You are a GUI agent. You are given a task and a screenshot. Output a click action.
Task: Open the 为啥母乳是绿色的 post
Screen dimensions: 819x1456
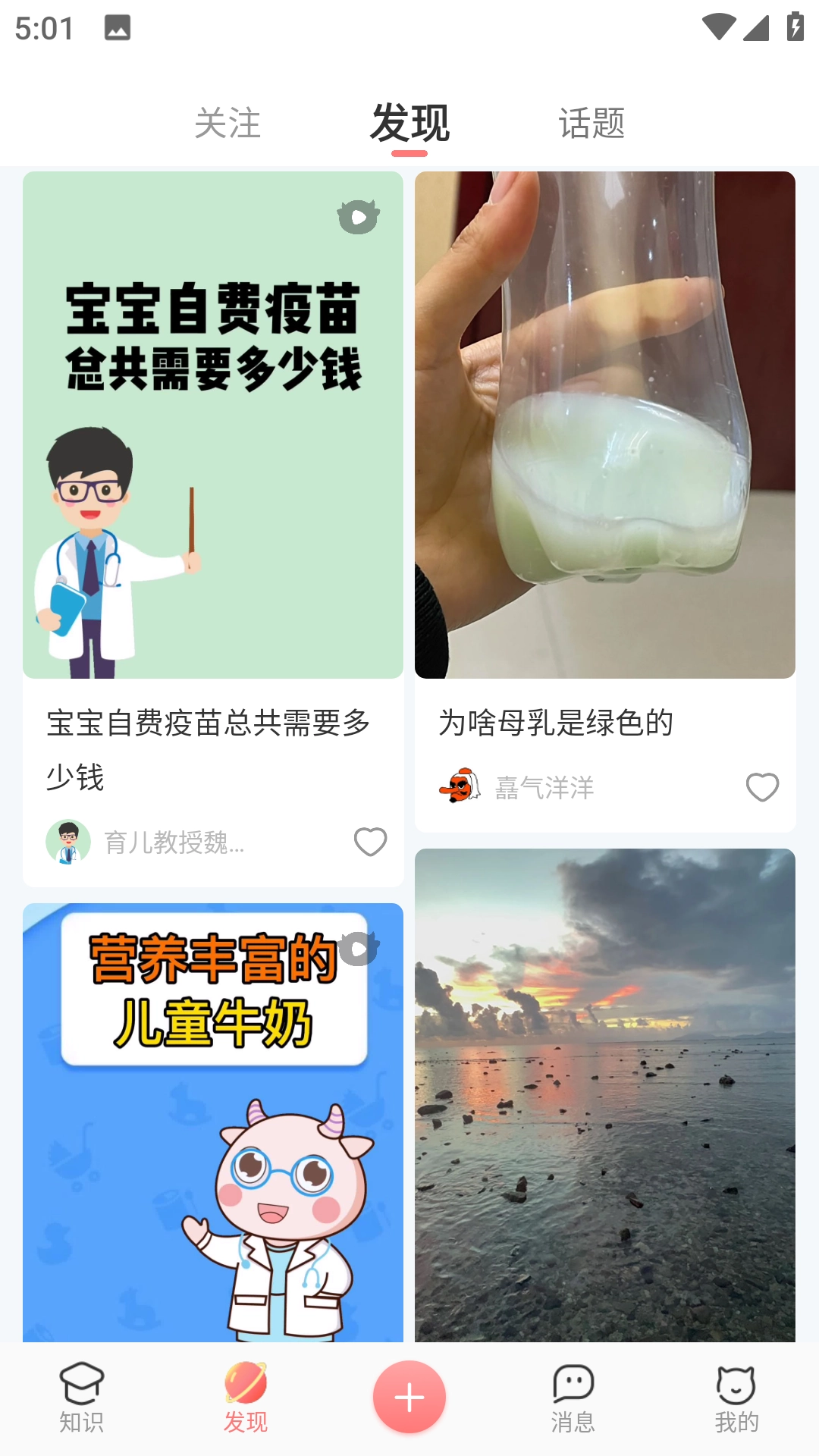[x=604, y=425]
